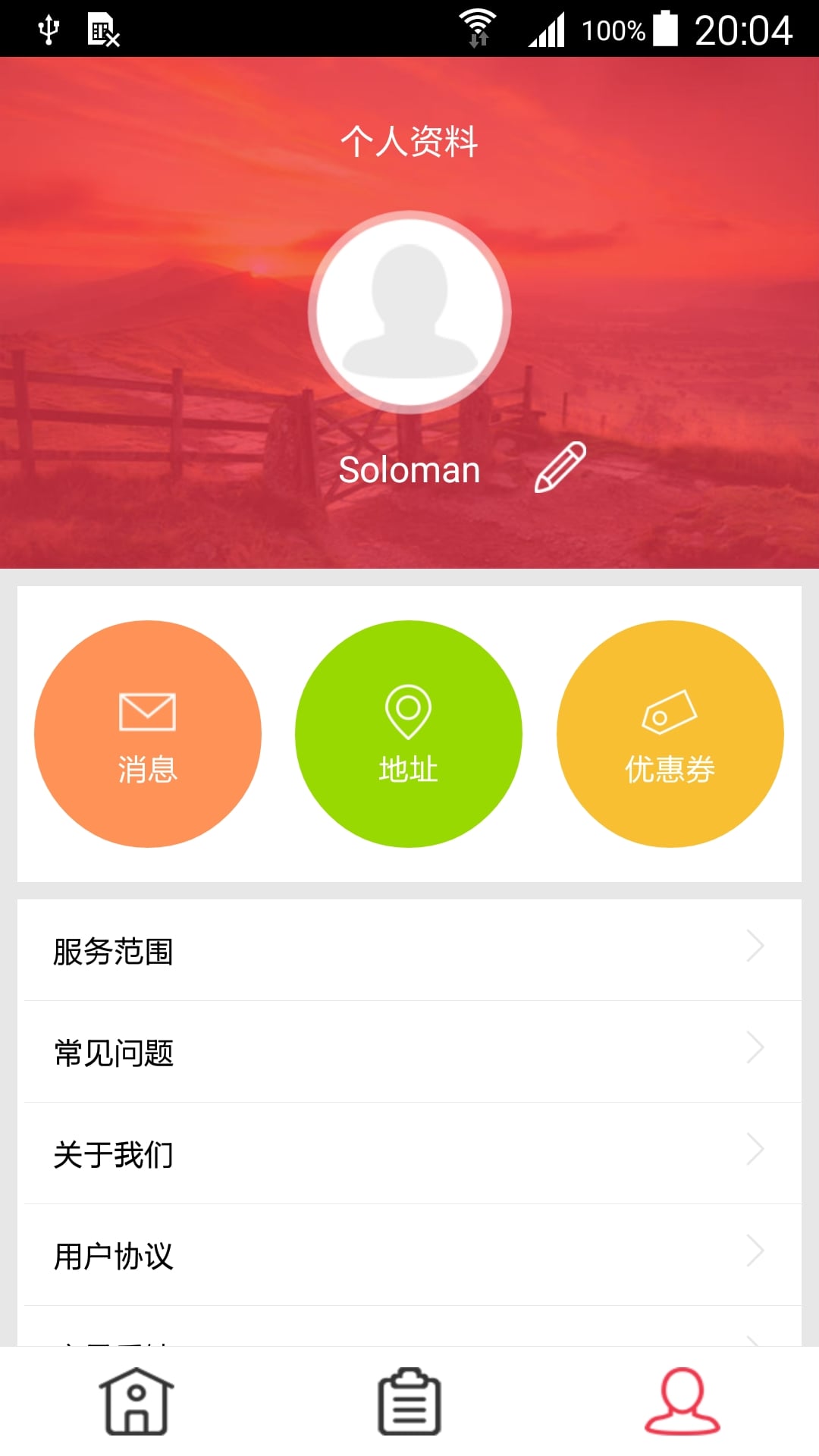Viewport: 819px width, 1456px height.
Task: Open the 服务范围 row
Action: [409, 950]
